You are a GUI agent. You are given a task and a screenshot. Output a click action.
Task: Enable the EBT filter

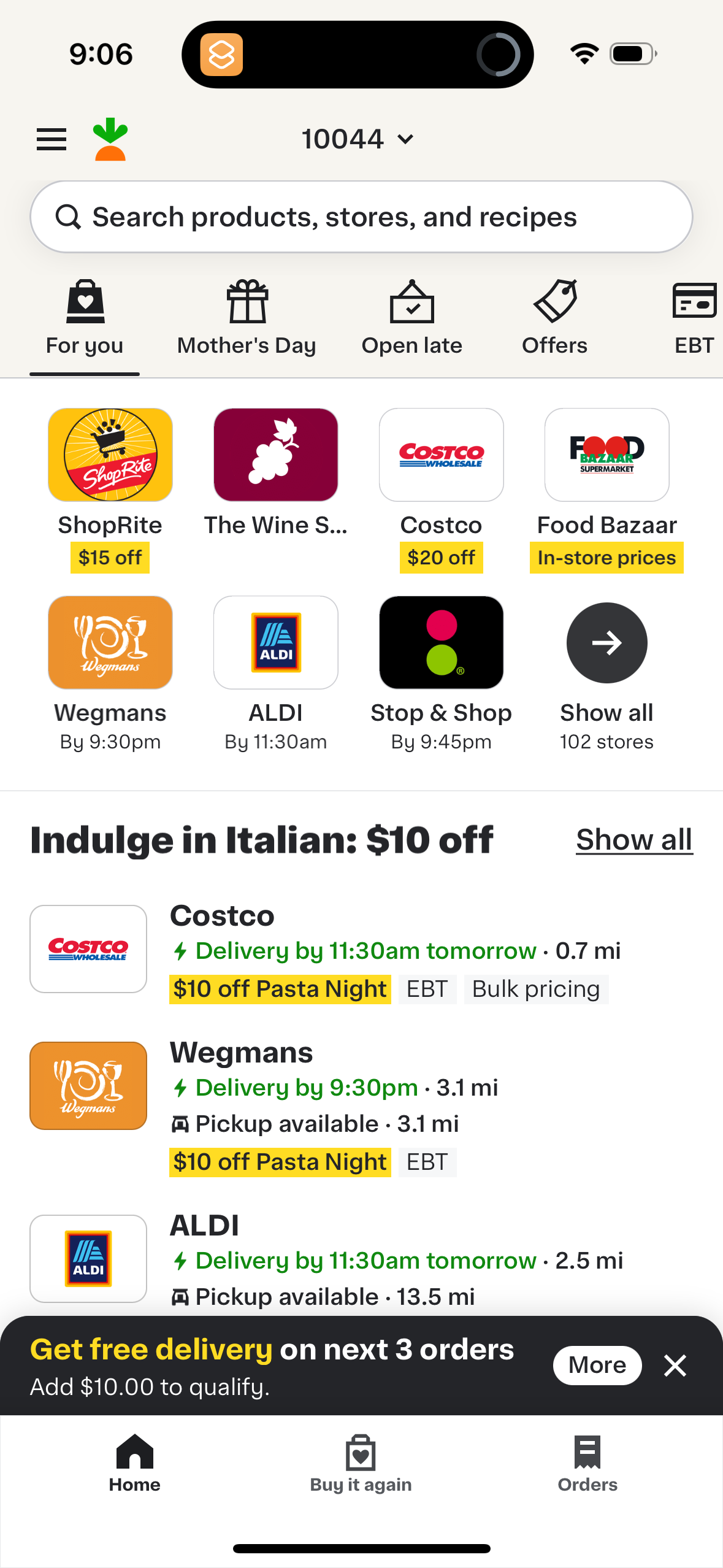point(694,316)
